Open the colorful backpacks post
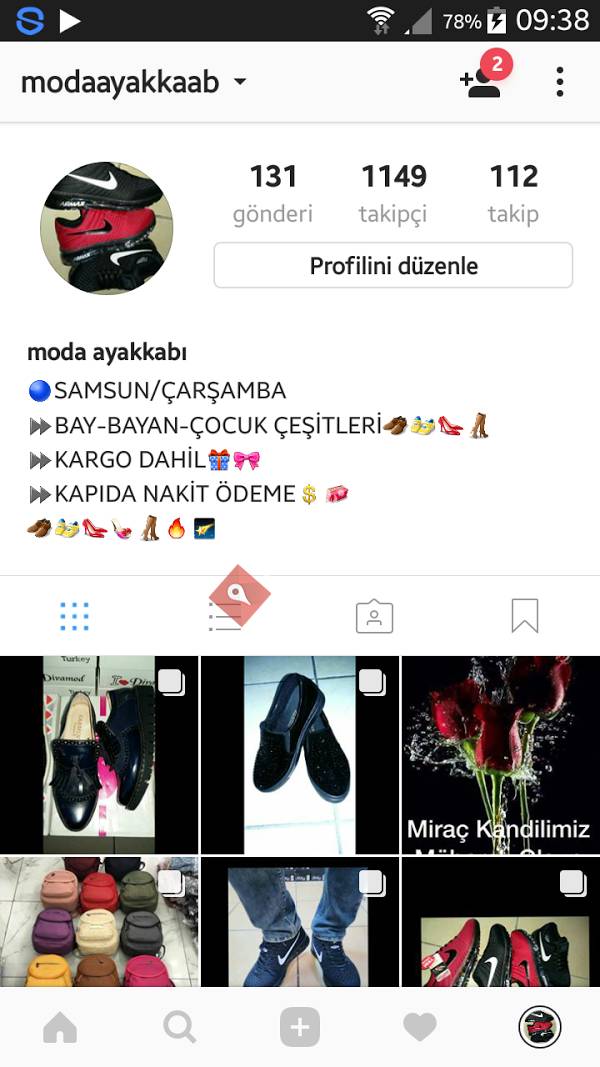 (x=98, y=920)
